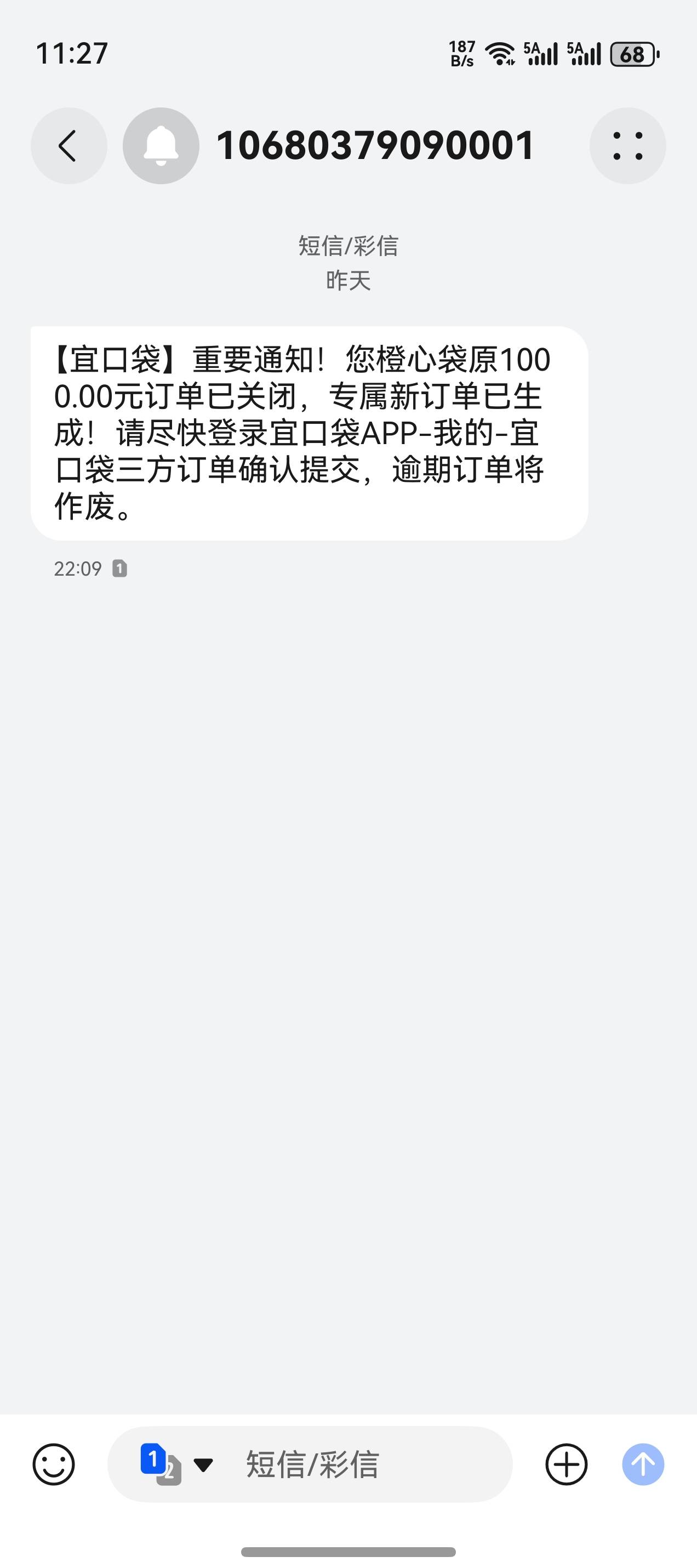The width and height of the screenshot is (697, 1568).
Task: Open the plus attachment menu
Action: tap(566, 1464)
